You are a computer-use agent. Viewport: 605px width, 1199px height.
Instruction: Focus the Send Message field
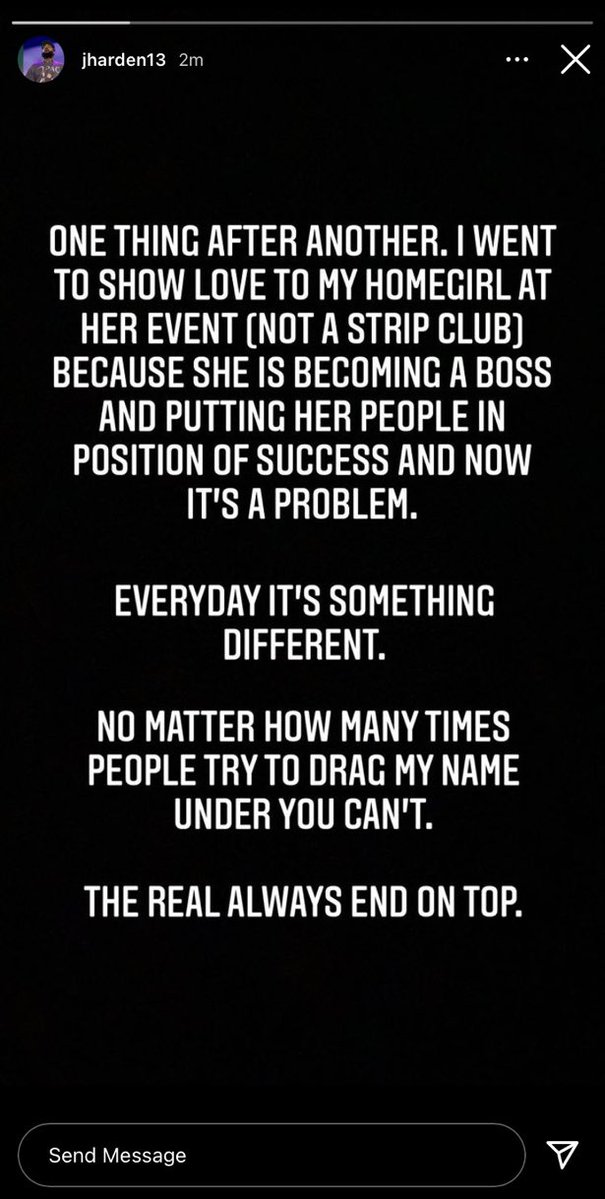[x=270, y=1155]
